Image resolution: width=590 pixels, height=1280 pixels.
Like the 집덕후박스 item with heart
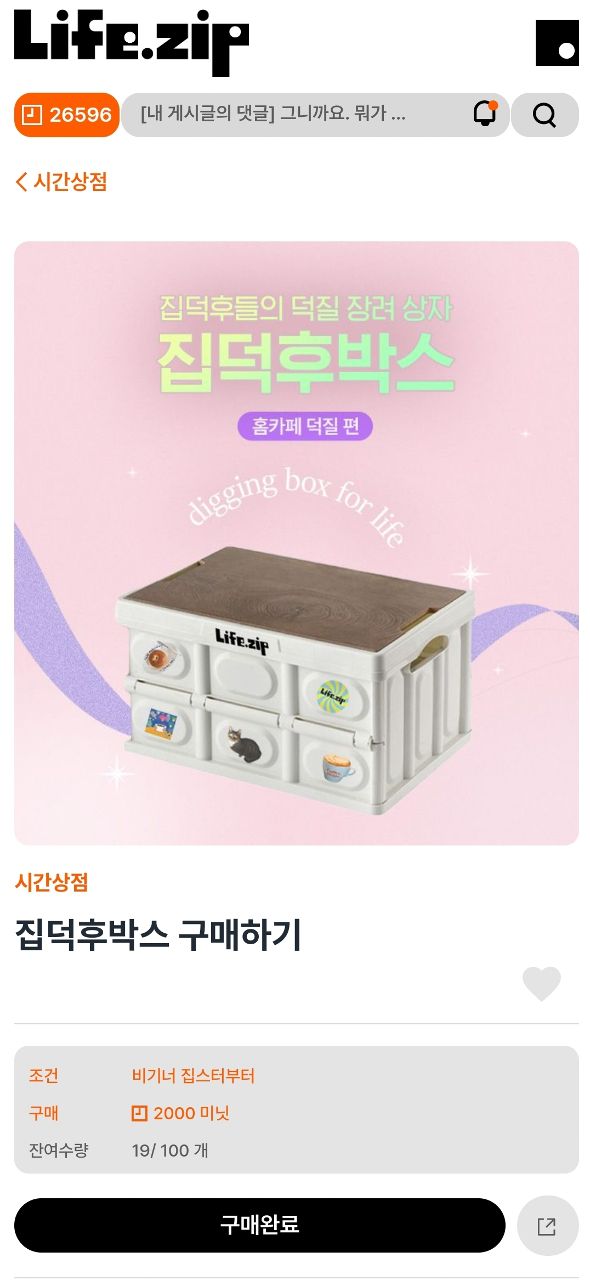tap(542, 984)
